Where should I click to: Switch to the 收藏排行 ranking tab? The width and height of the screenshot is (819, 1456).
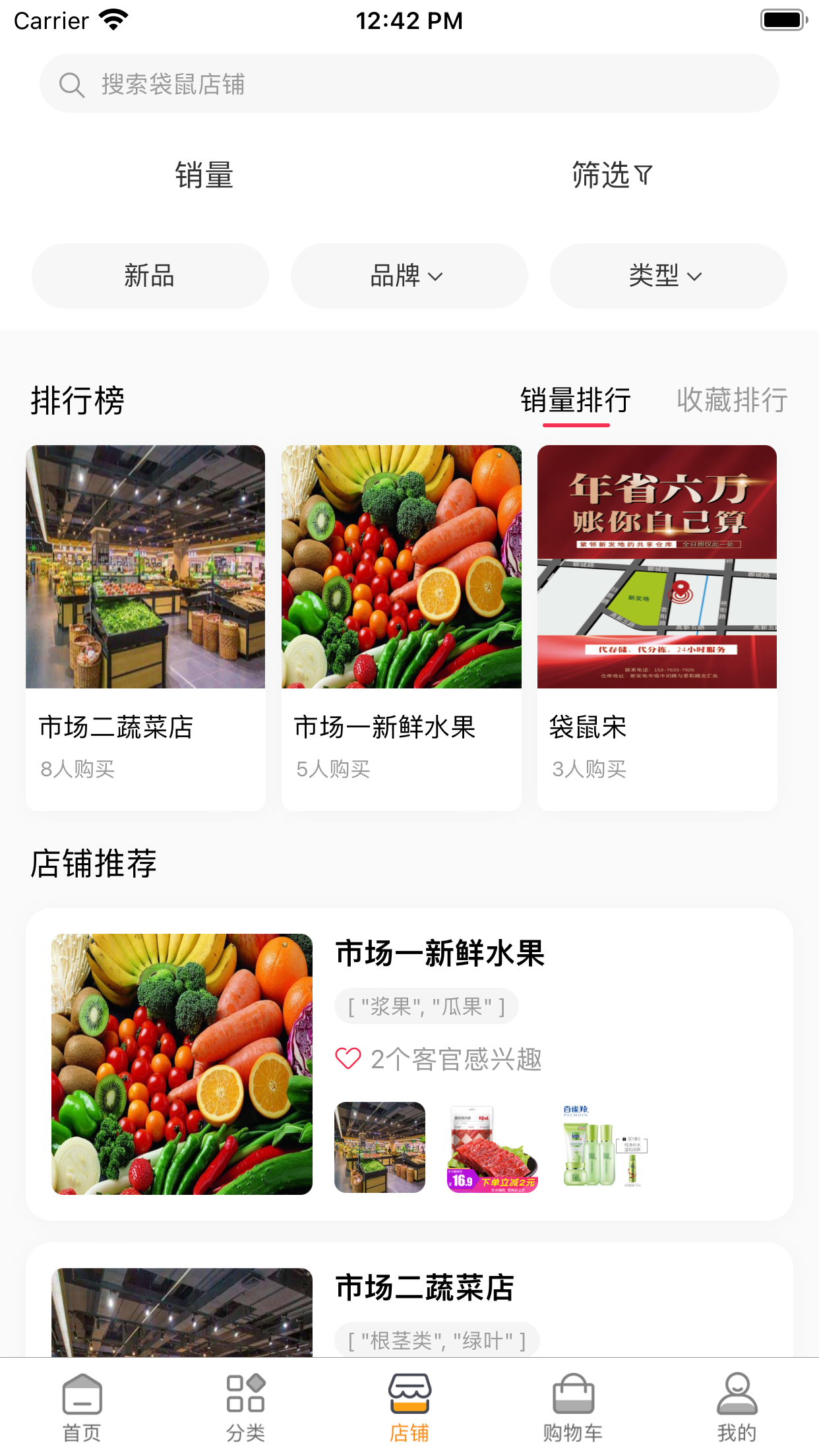coord(732,400)
